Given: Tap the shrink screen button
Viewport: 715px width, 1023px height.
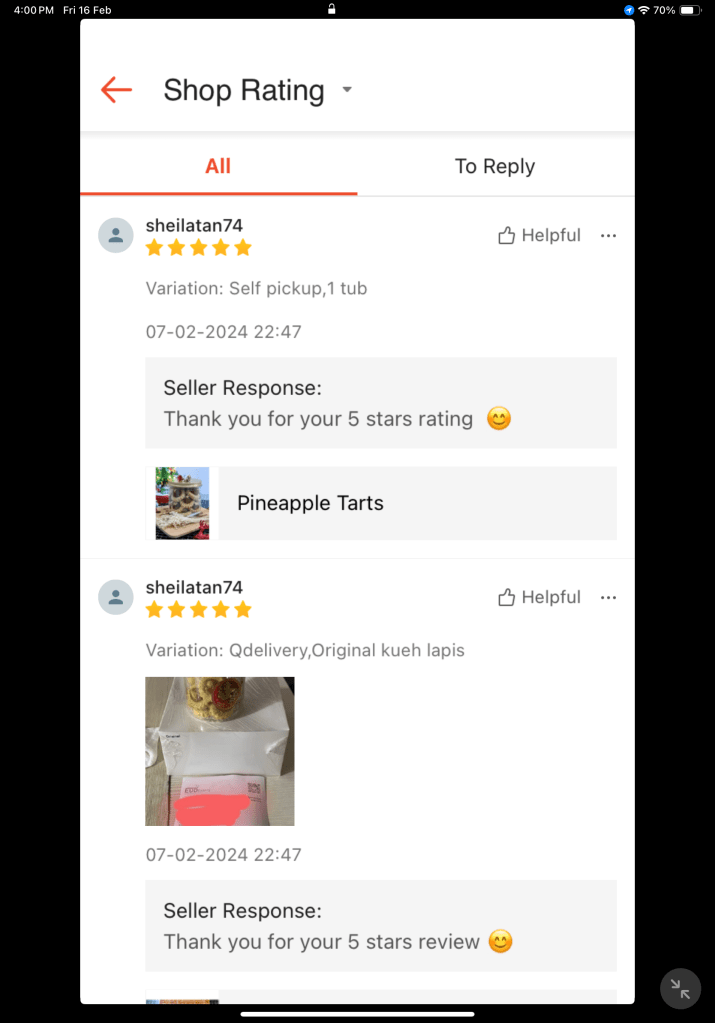Looking at the screenshot, I should point(680,989).
